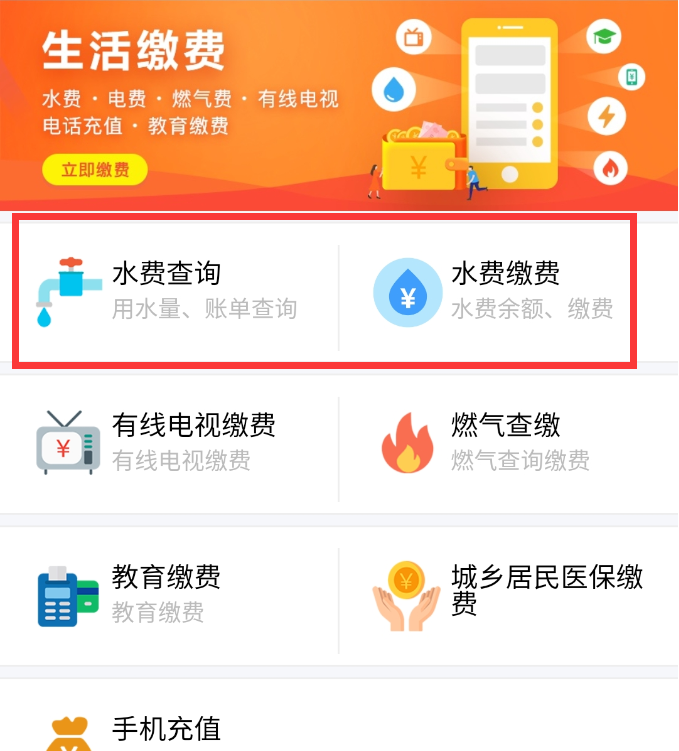Open 水费查询 water bill inquiry
The height and width of the screenshot is (751, 679).
(168, 291)
